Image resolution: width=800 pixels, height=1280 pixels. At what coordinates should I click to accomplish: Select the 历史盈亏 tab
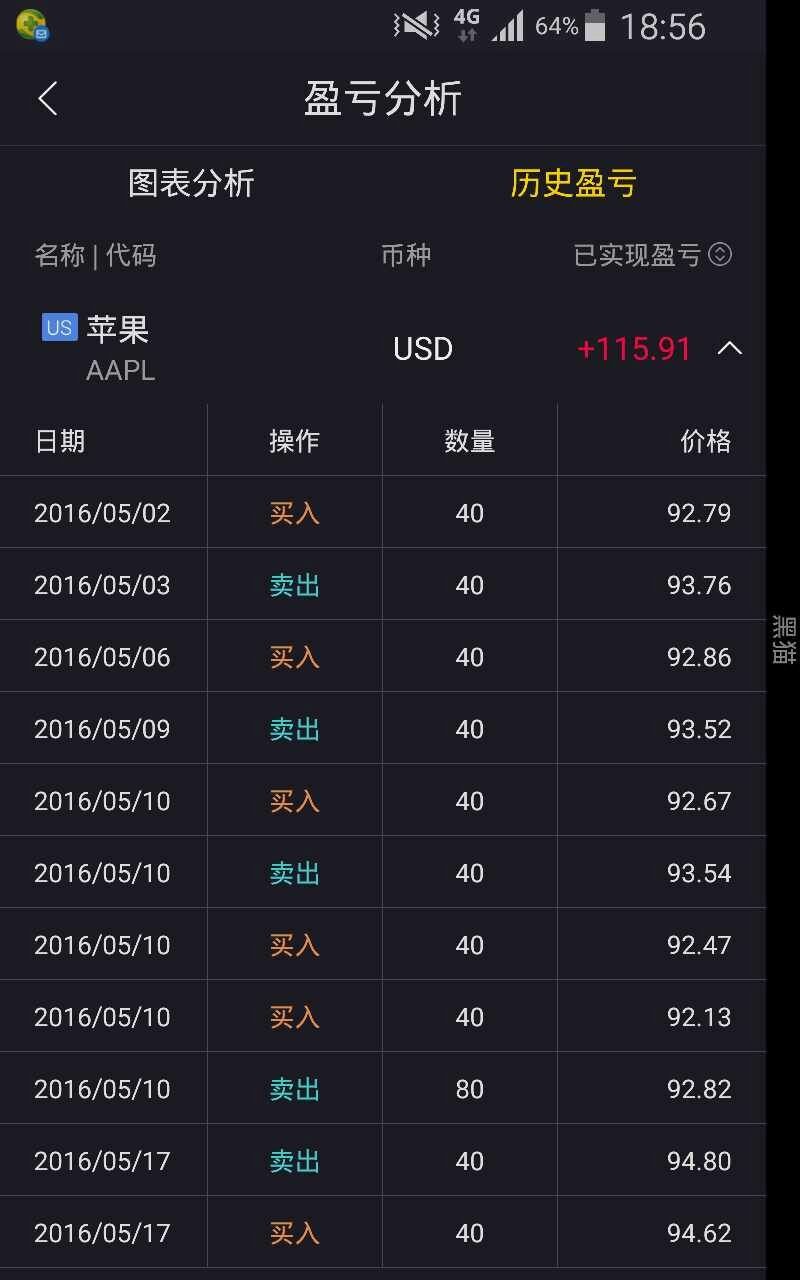point(573,183)
